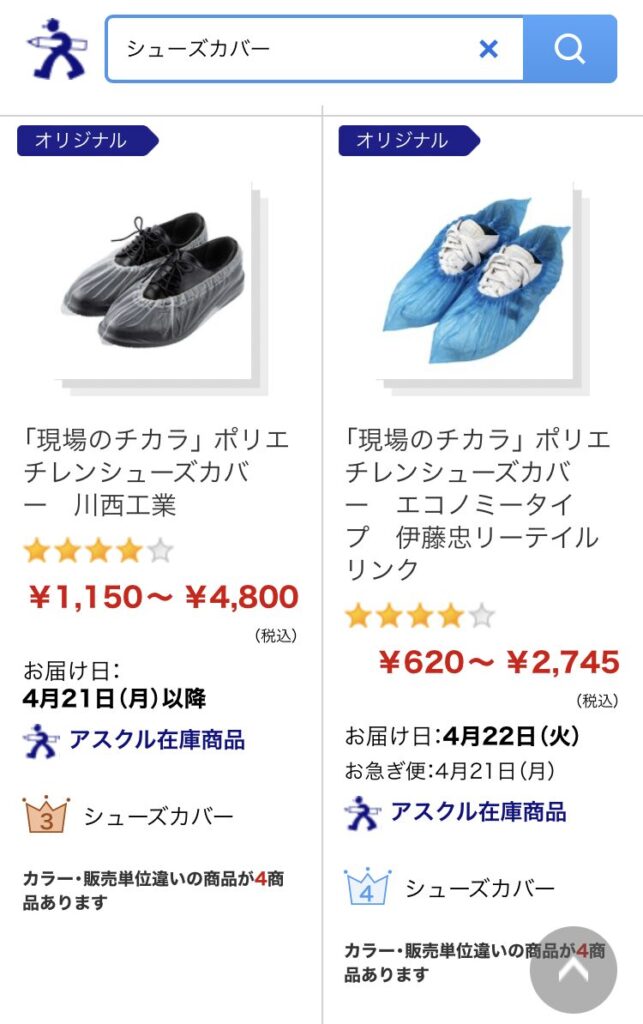The width and height of the screenshot is (643, 1024).
Task: View the star ratings for the 川西工業 product
Action: pos(98,550)
